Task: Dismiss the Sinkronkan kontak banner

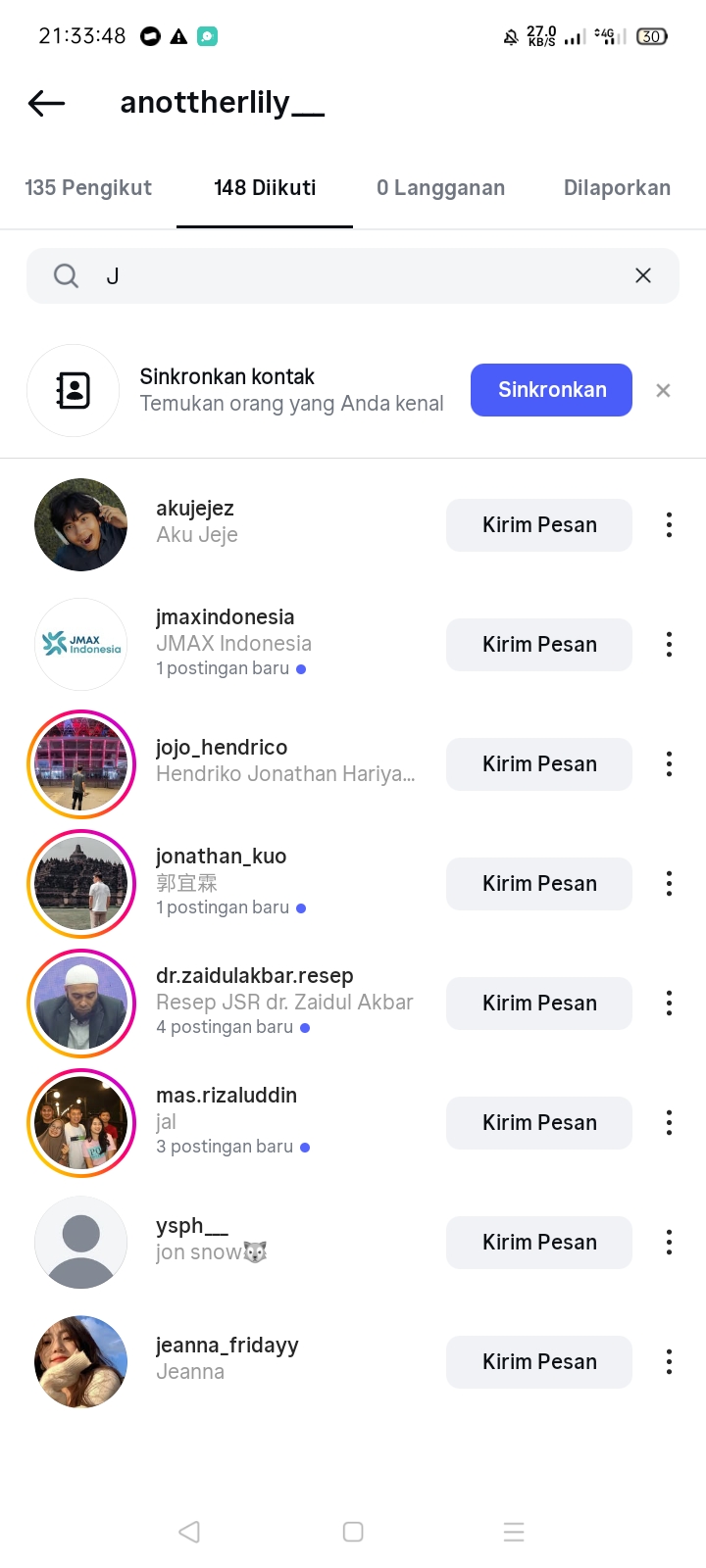Action: coord(664,390)
